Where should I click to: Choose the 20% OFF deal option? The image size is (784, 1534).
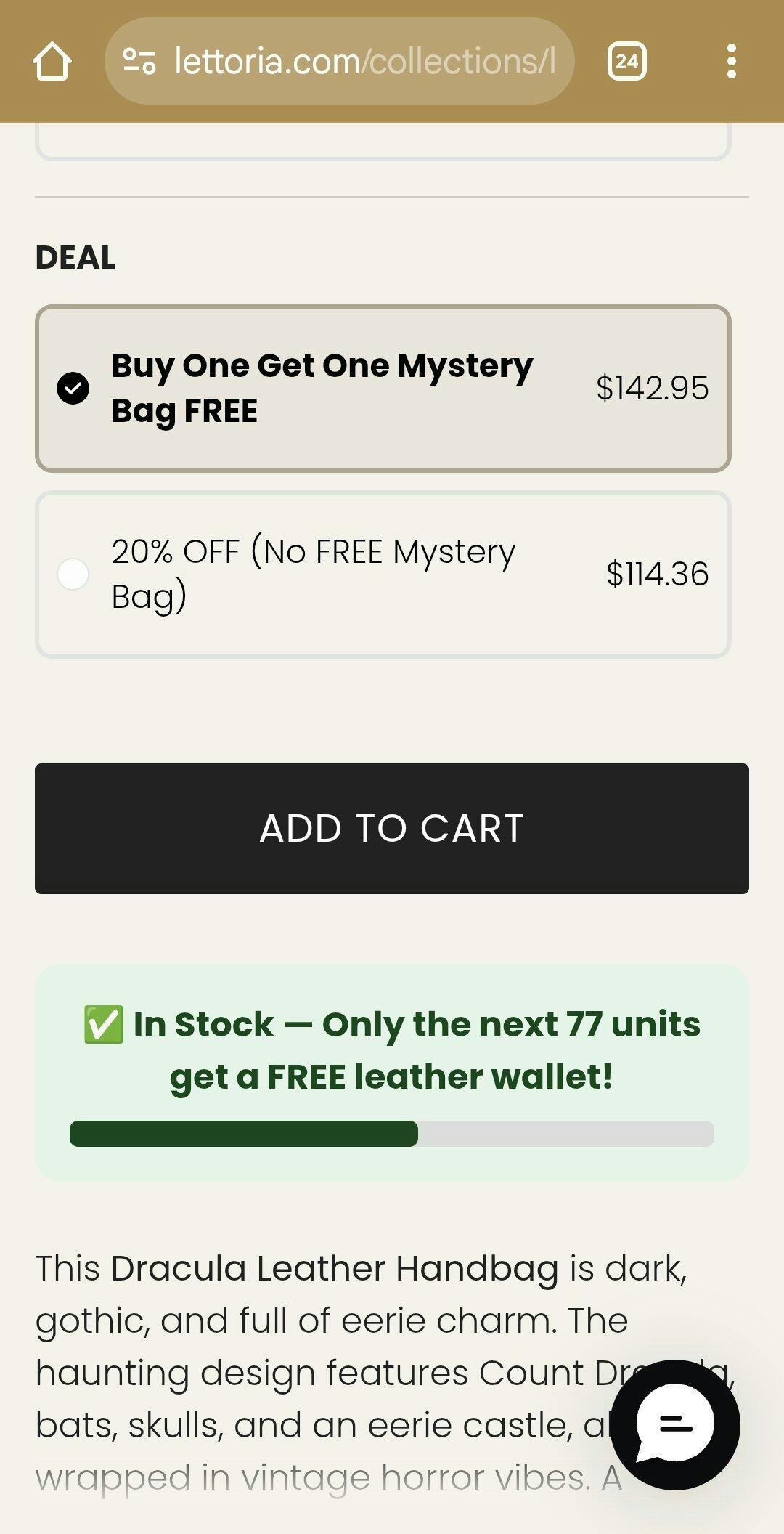pyautogui.click(x=383, y=575)
